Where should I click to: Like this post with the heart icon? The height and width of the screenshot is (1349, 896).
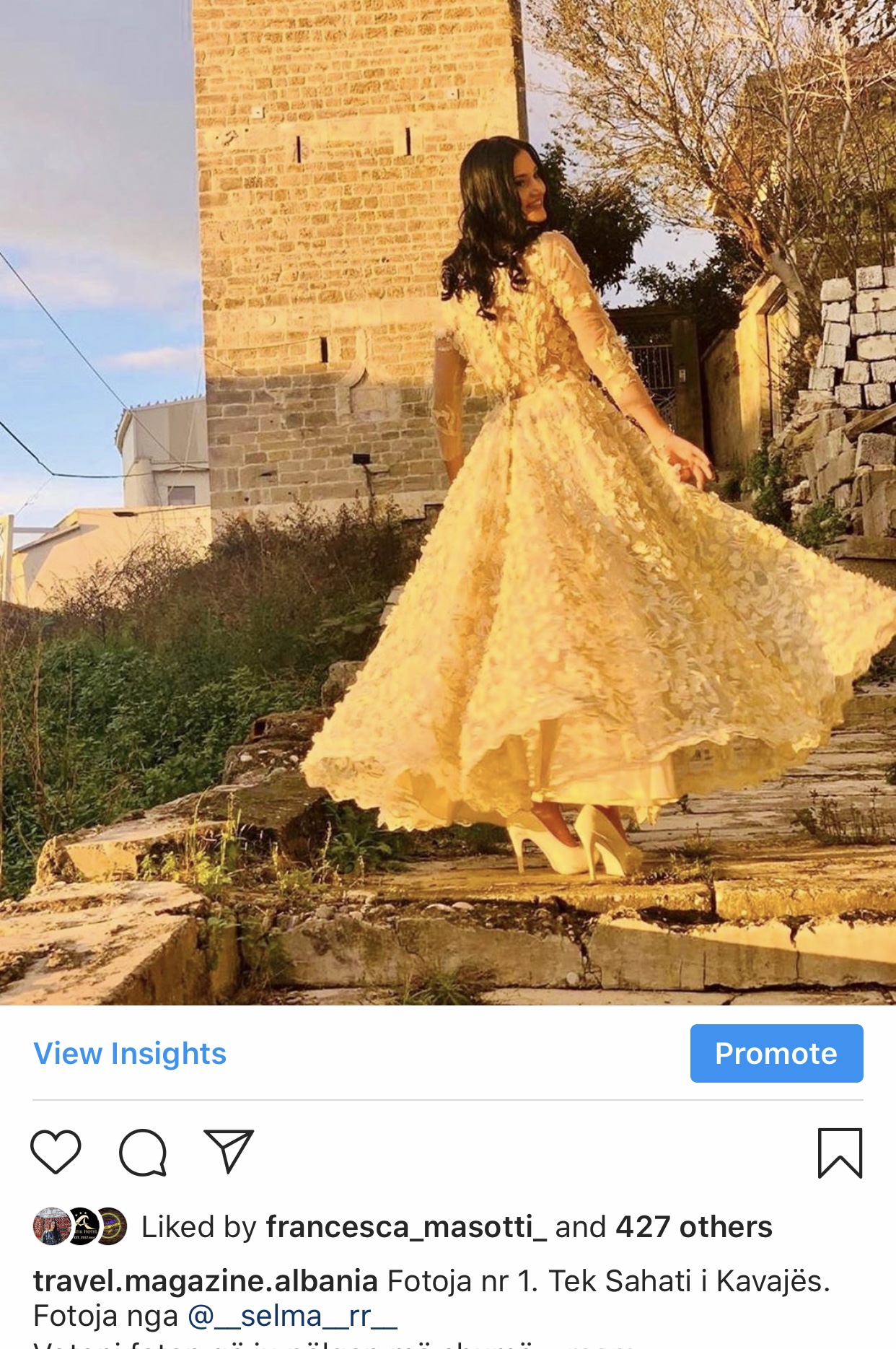tap(56, 1152)
